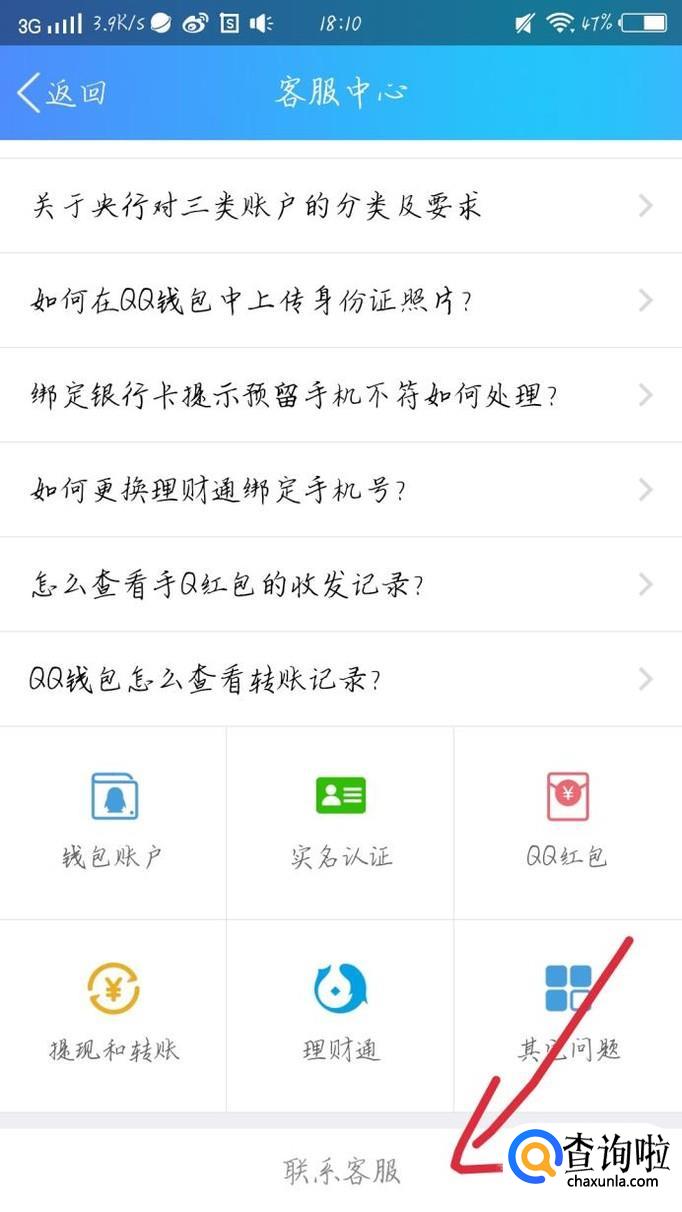The width and height of the screenshot is (682, 1212).
Task: Select the 实名认证 category
Action: click(340, 822)
